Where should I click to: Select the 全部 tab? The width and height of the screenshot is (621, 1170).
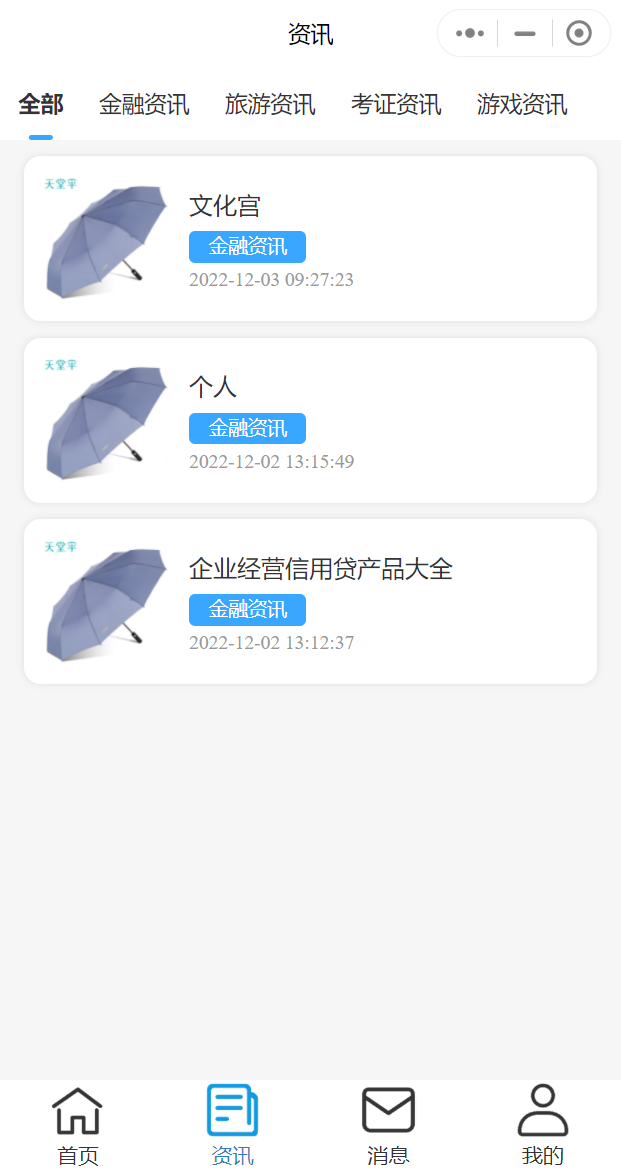coord(41,104)
